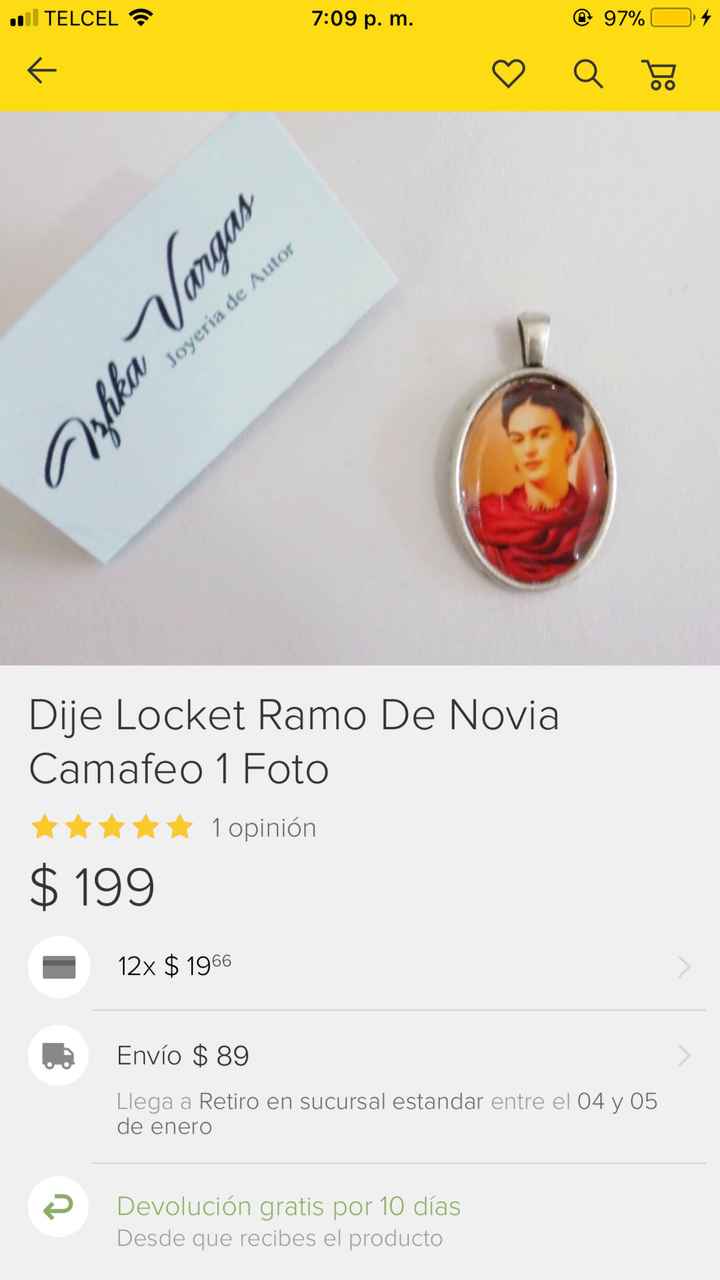The height and width of the screenshot is (1280, 720).
Task: Tap the fifth rating star
Action: click(x=180, y=826)
